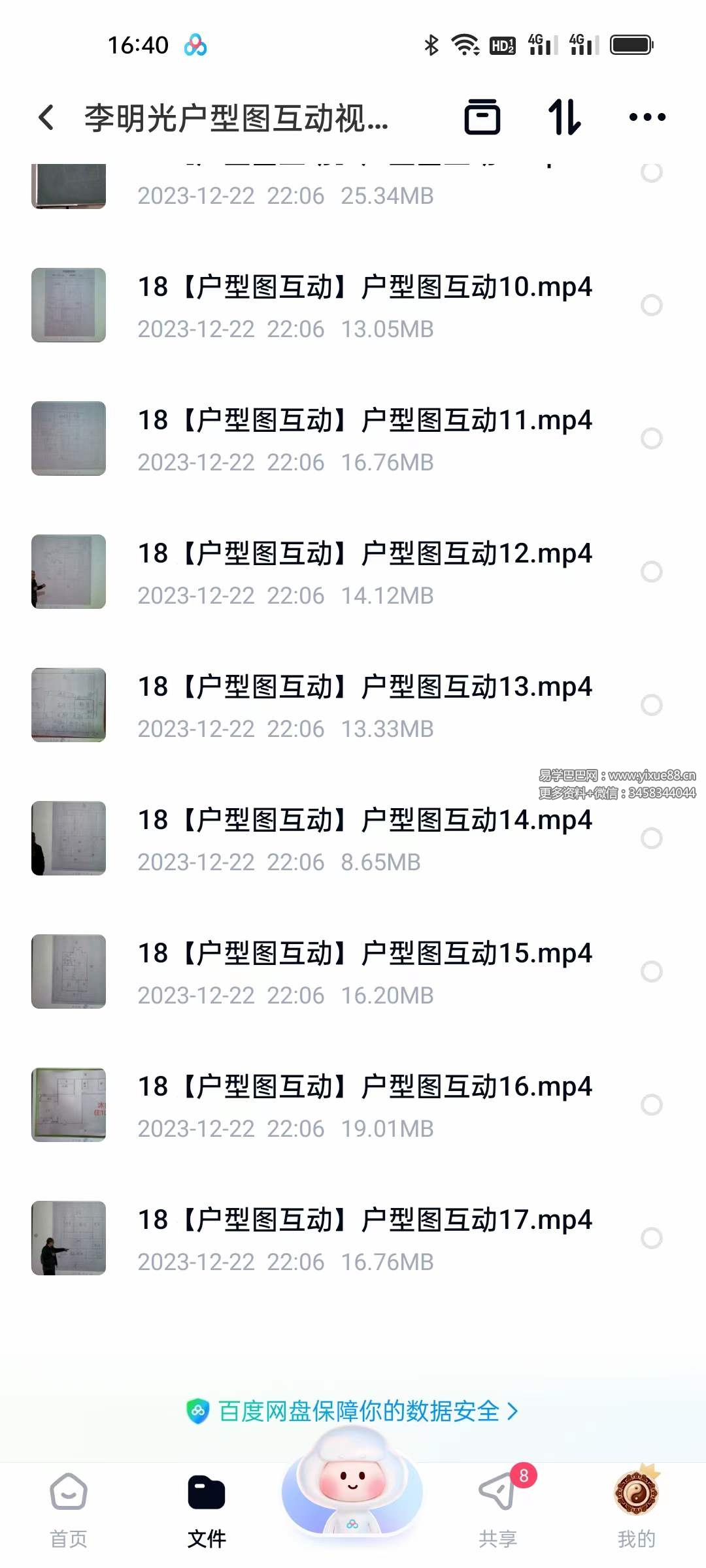Tap the thumbnail of 户型图互动16.mp4
Screen dimensions: 706x1568
[69, 1105]
